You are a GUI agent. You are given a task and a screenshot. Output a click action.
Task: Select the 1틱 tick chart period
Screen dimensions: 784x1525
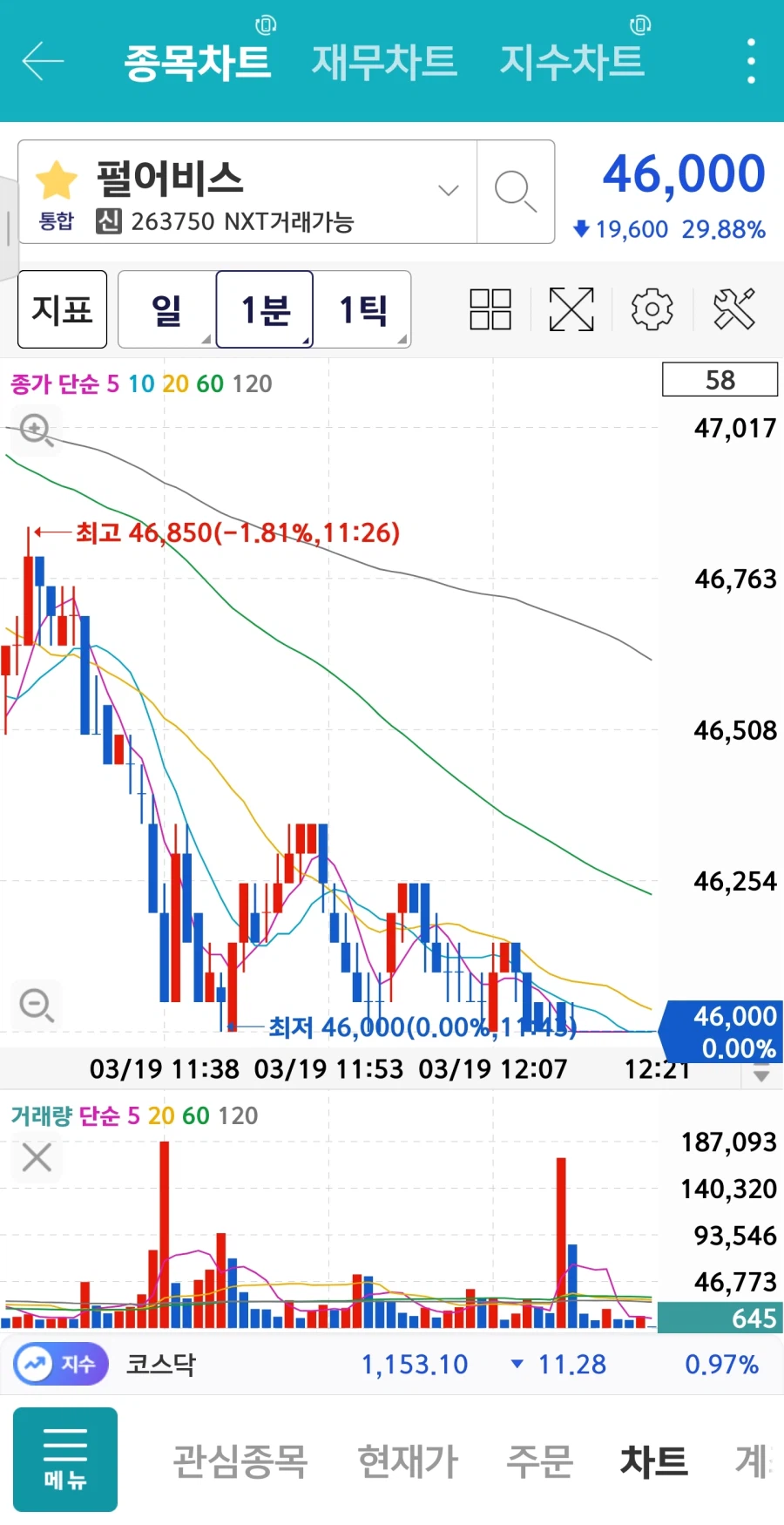(362, 309)
